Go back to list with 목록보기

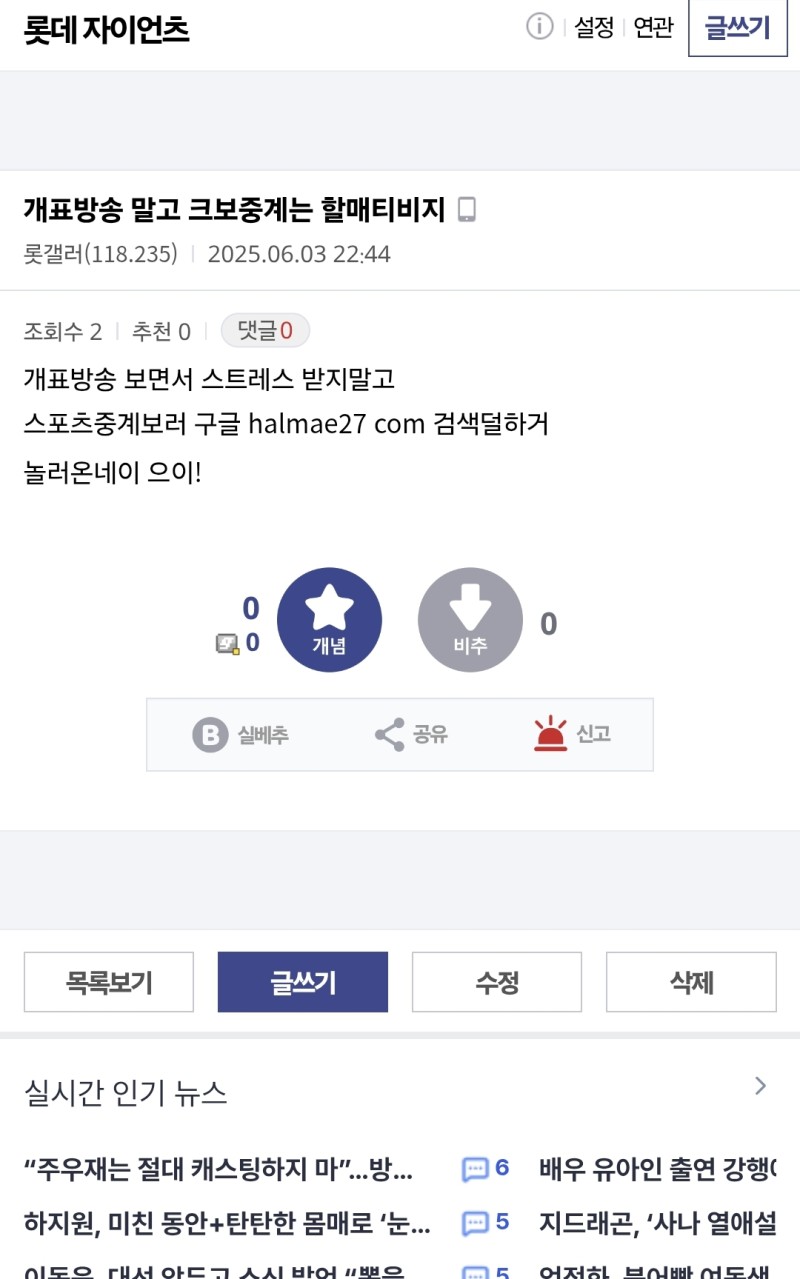coord(109,982)
